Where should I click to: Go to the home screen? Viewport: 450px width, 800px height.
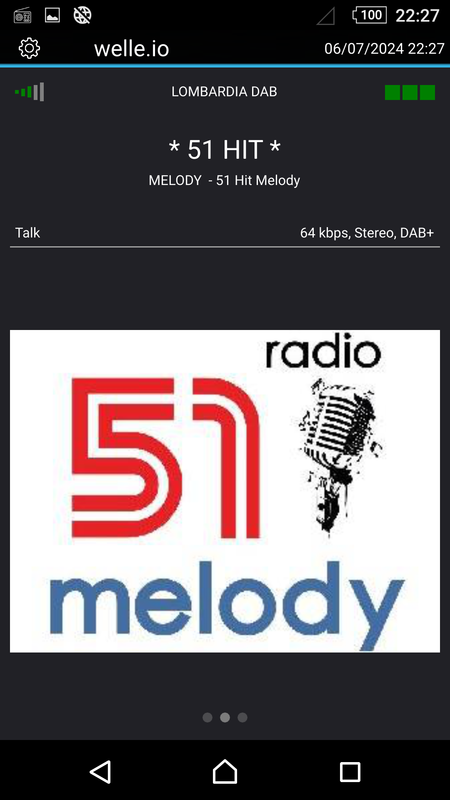pos(225,771)
